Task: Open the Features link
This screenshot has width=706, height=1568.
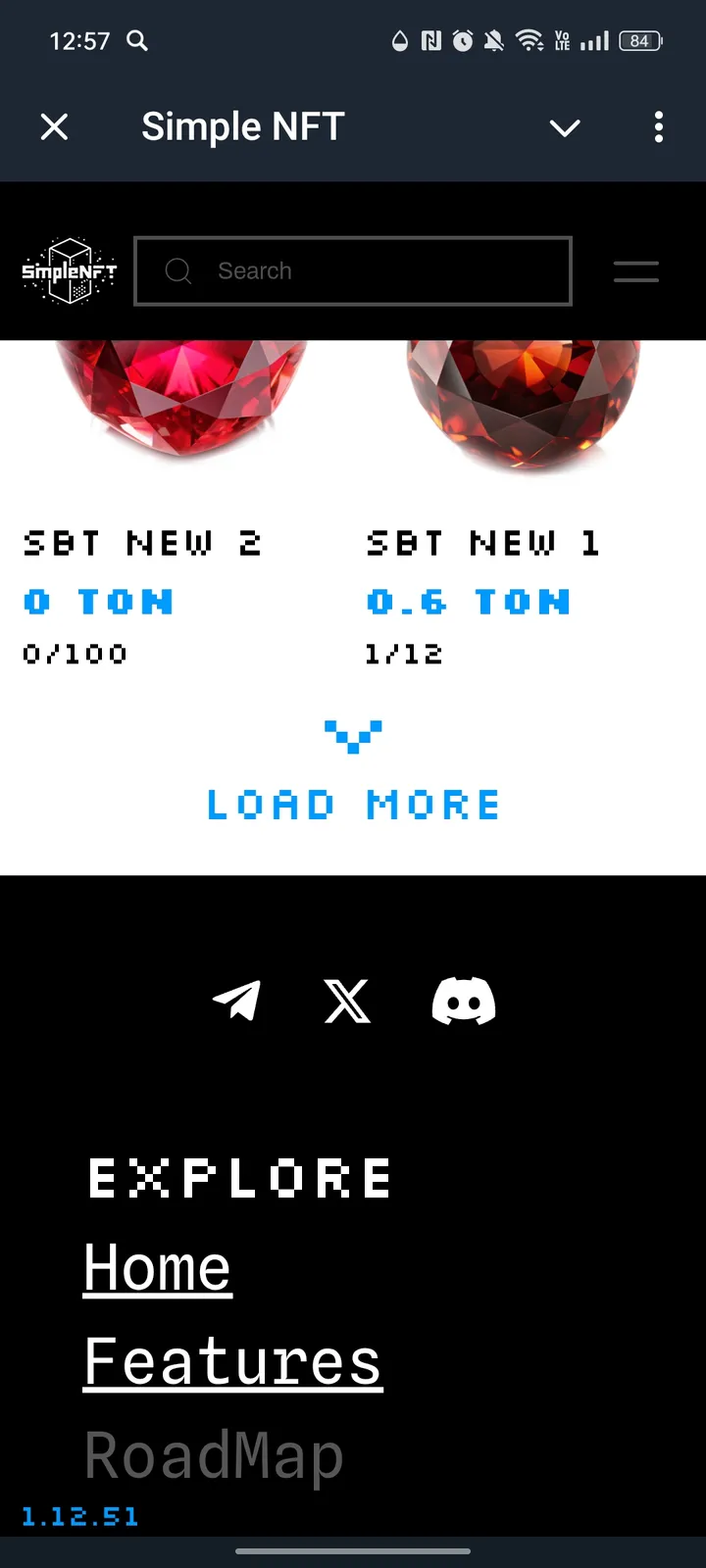Action: pos(232,1360)
